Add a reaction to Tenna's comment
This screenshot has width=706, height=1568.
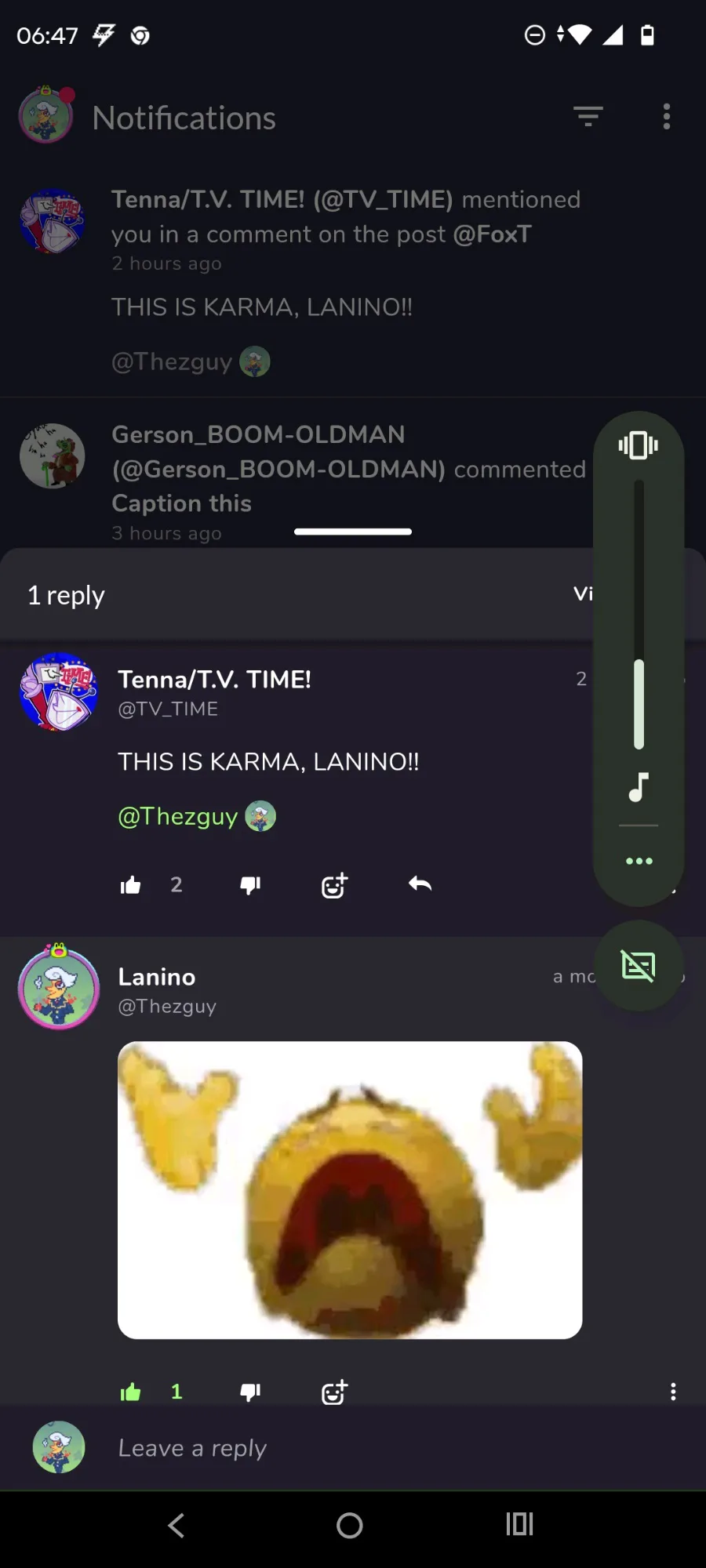[335, 885]
